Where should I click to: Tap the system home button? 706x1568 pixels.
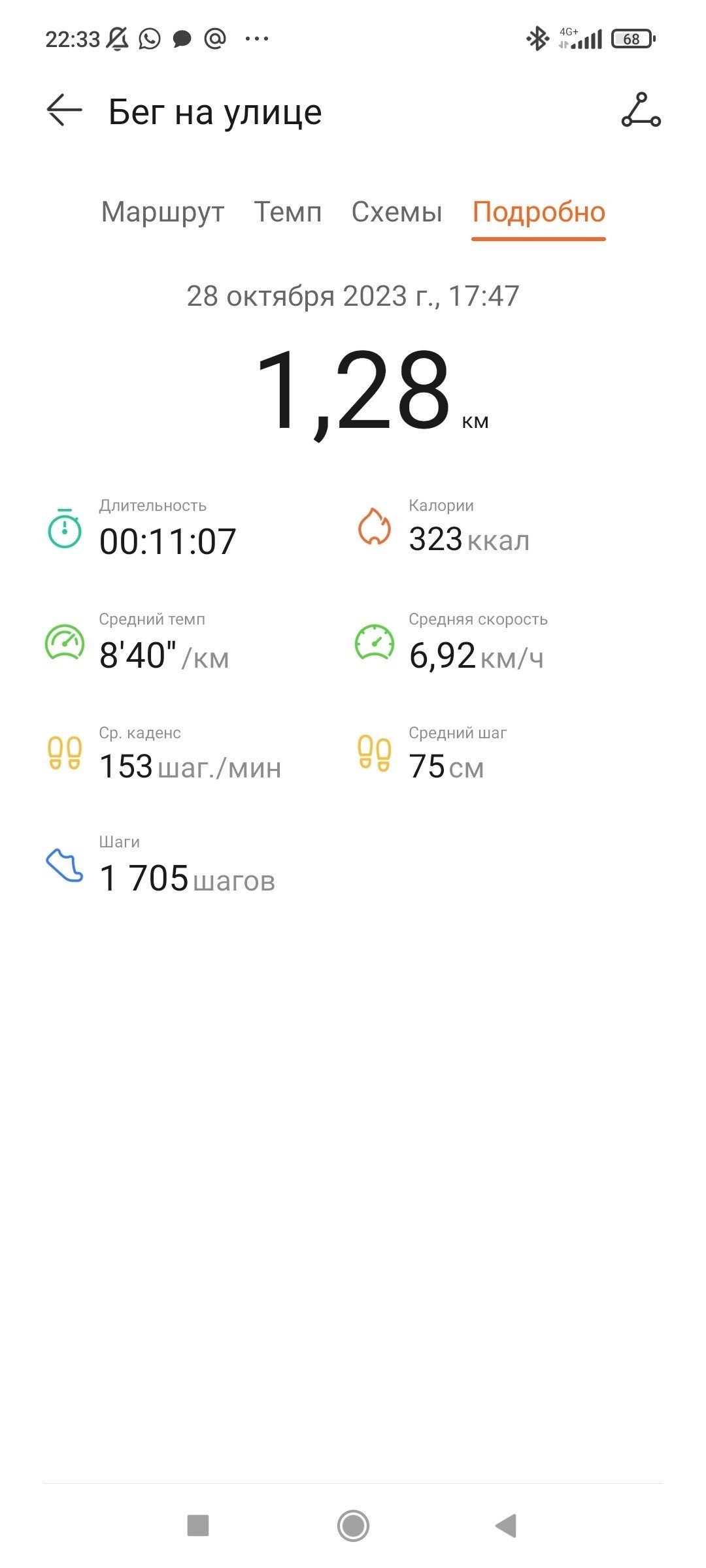(353, 1526)
